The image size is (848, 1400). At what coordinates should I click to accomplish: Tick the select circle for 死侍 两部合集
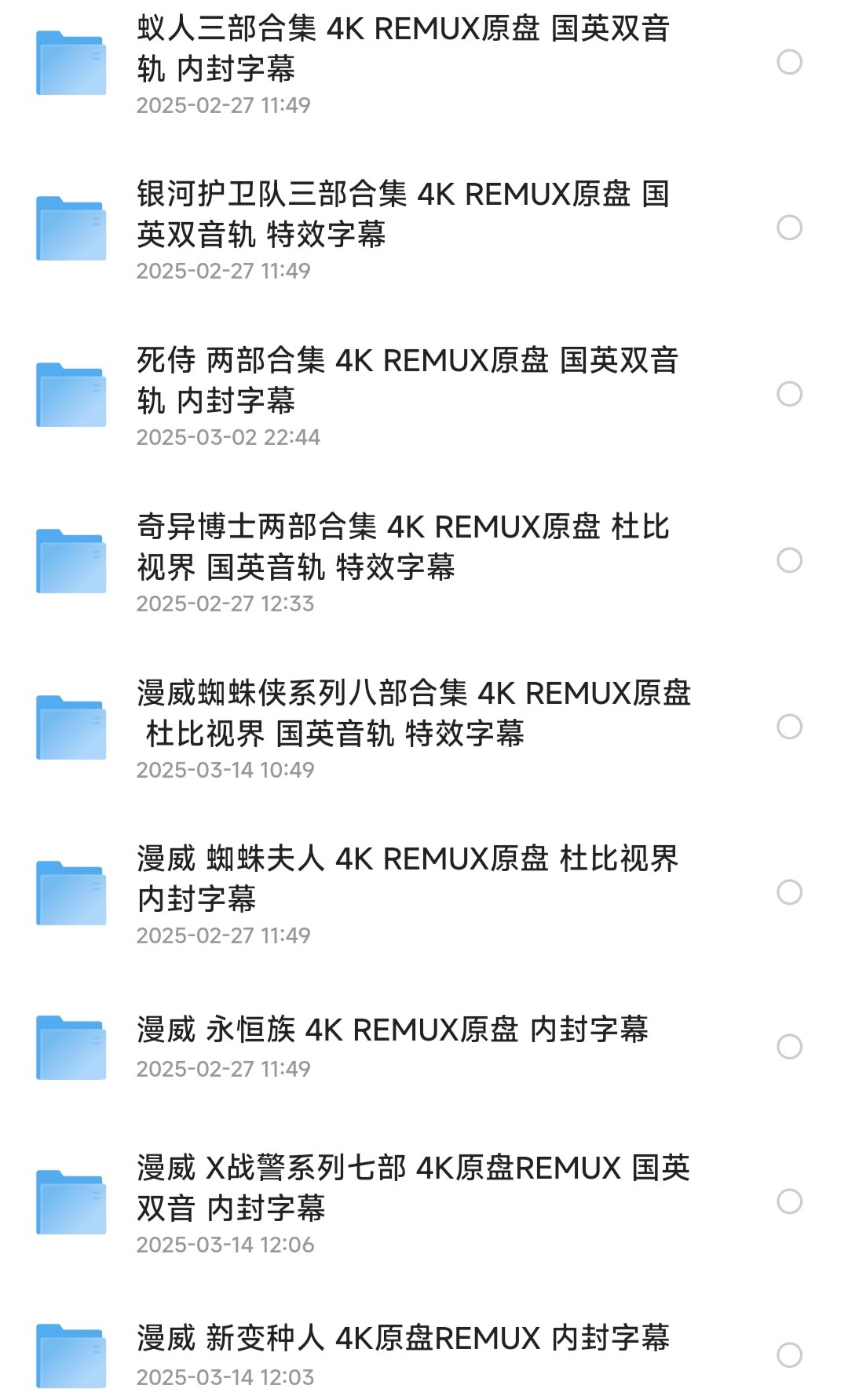(789, 394)
